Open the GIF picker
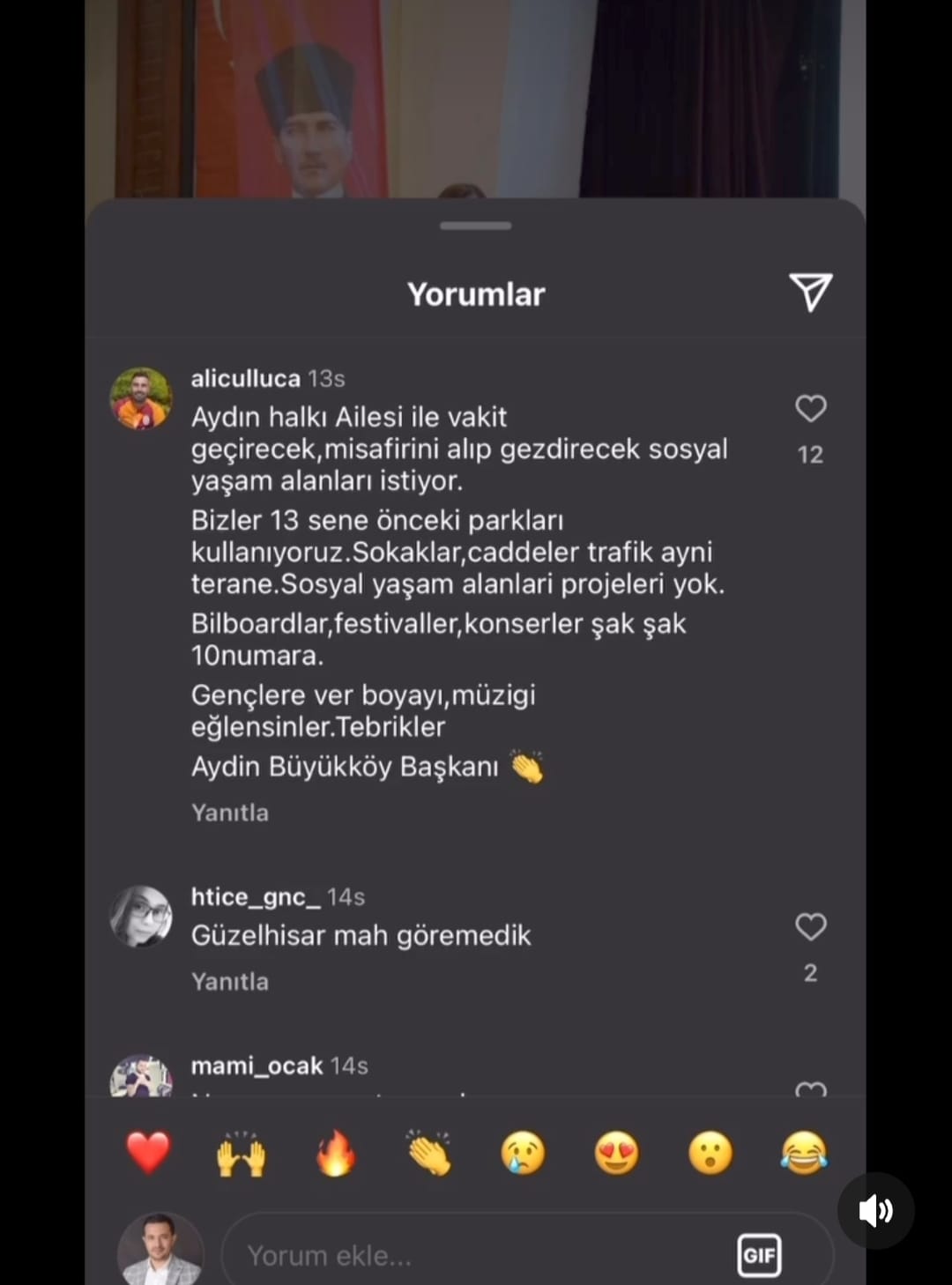 coord(759,1255)
